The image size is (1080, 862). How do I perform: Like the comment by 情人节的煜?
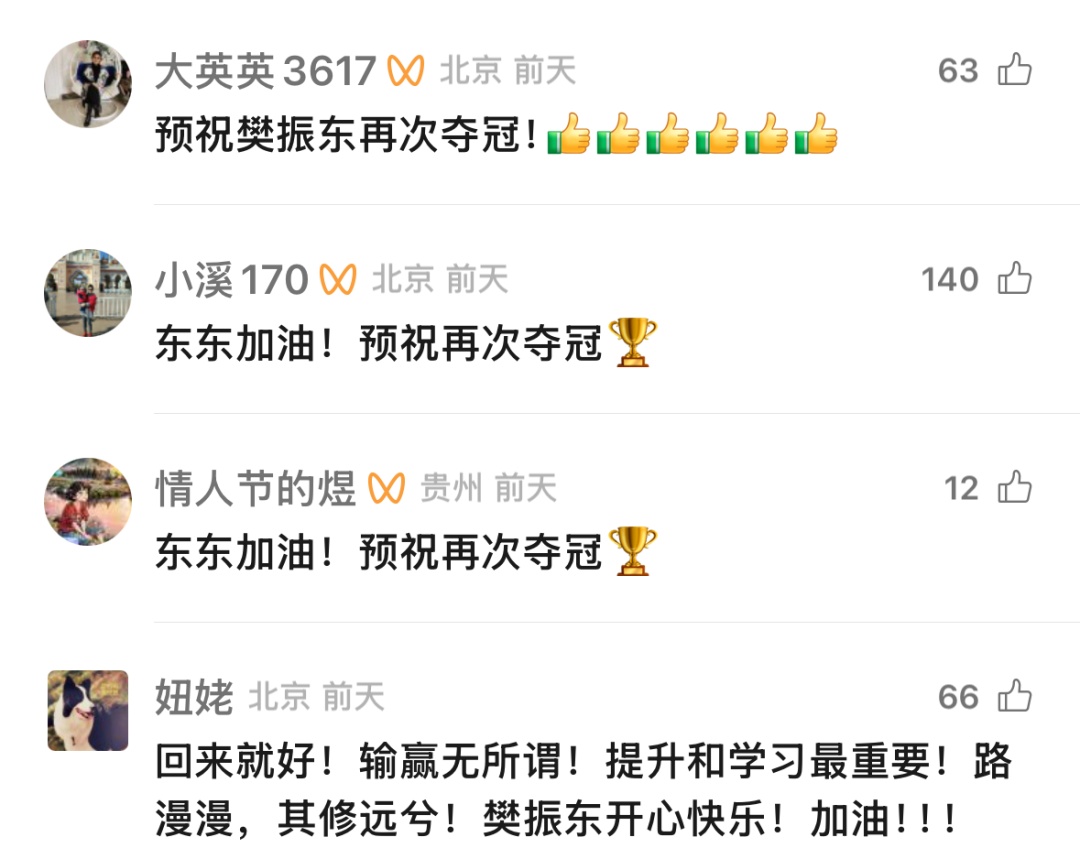[1015, 488]
